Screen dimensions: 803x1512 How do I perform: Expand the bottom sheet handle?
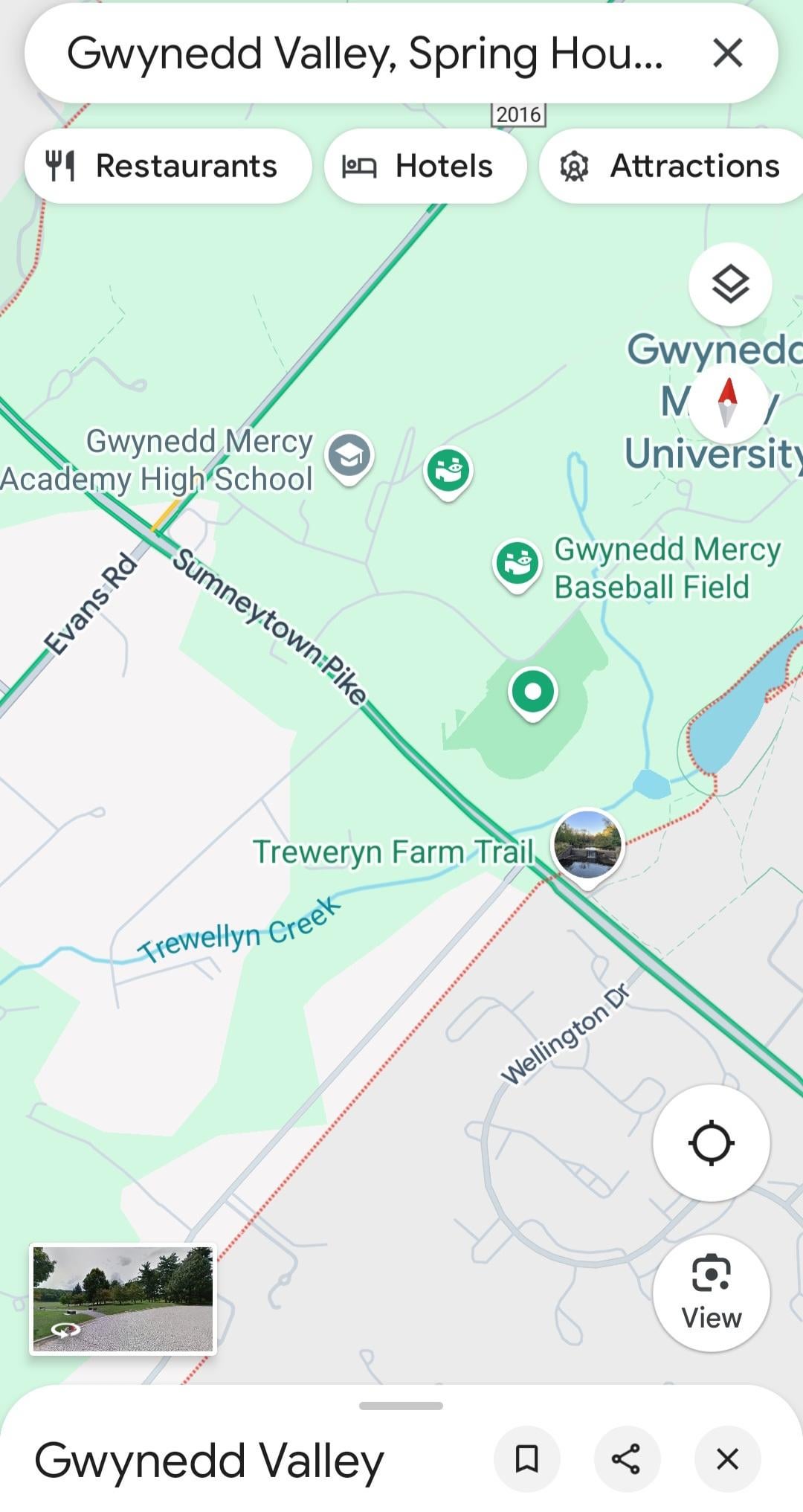pos(401,1406)
